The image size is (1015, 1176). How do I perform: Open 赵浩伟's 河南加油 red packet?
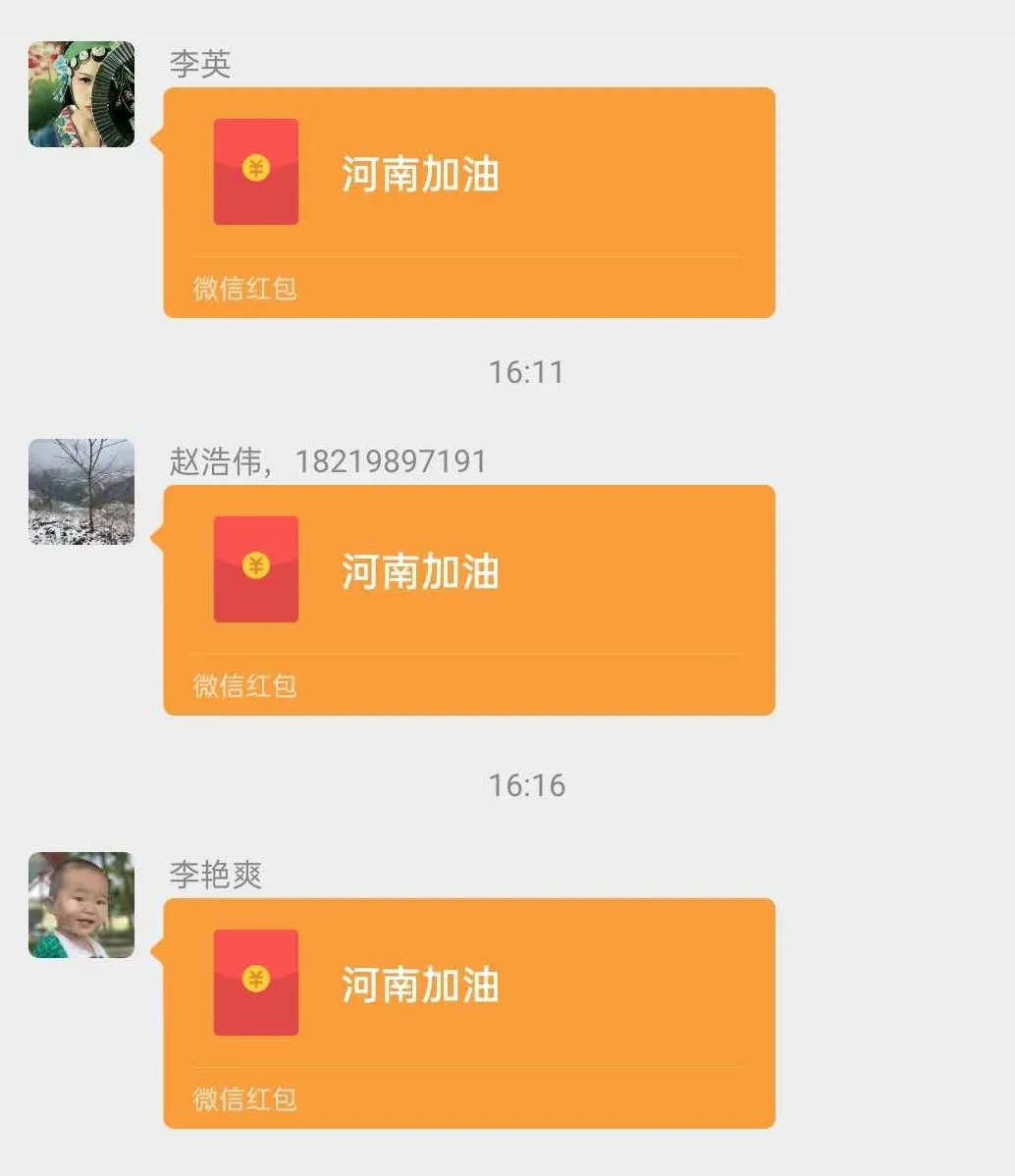tap(468, 599)
